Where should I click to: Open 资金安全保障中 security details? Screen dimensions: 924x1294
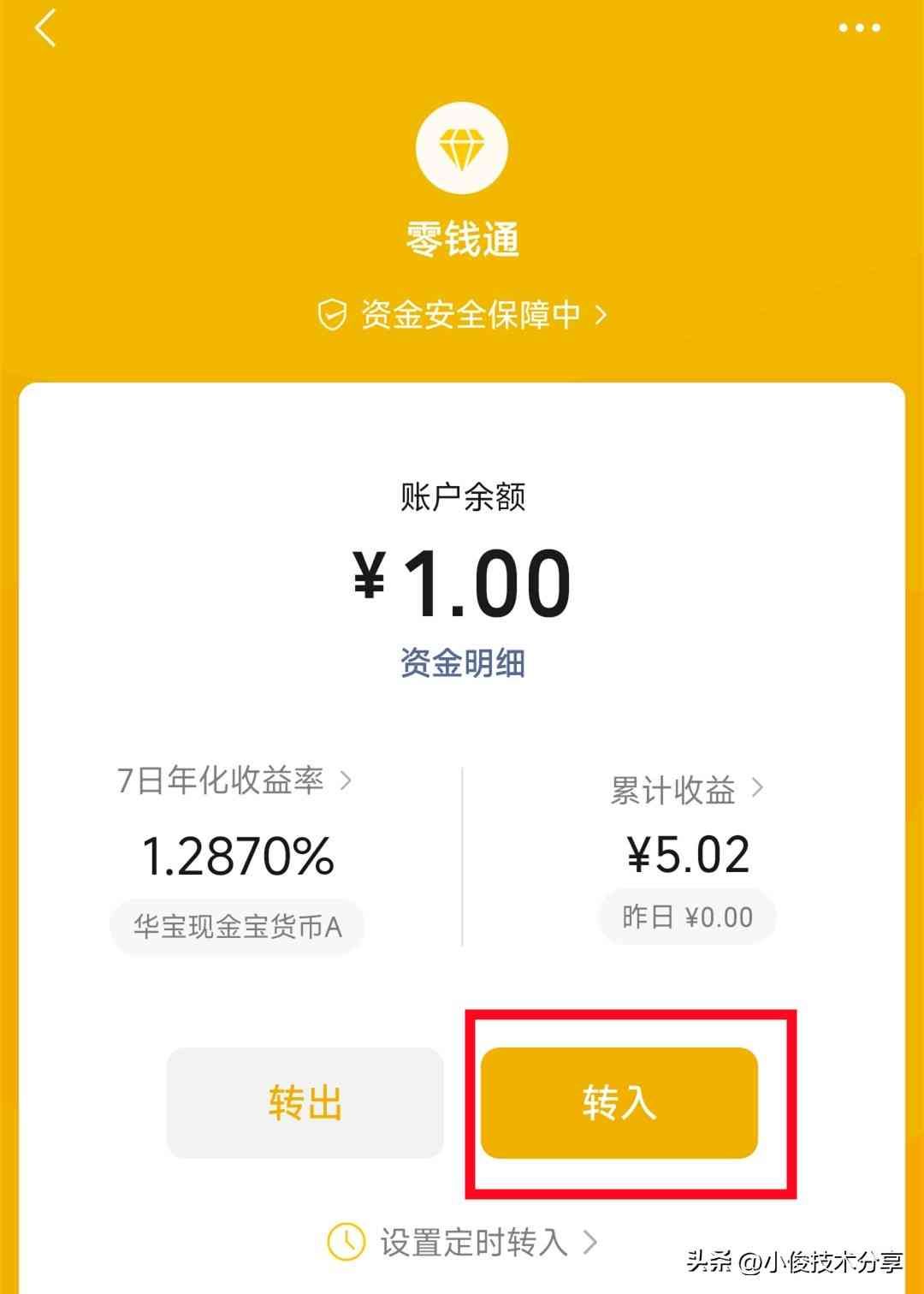463,315
